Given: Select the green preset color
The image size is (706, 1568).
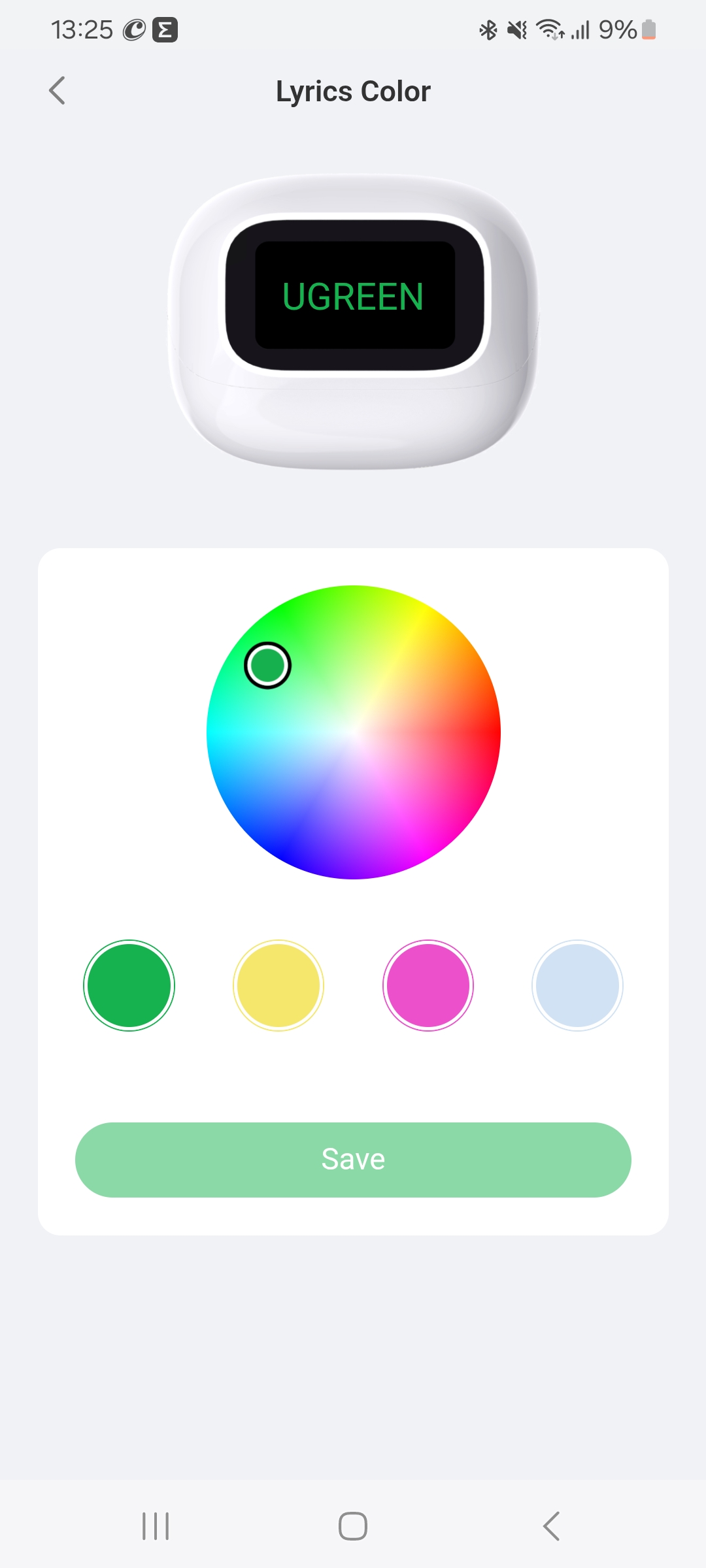Looking at the screenshot, I should click(129, 985).
